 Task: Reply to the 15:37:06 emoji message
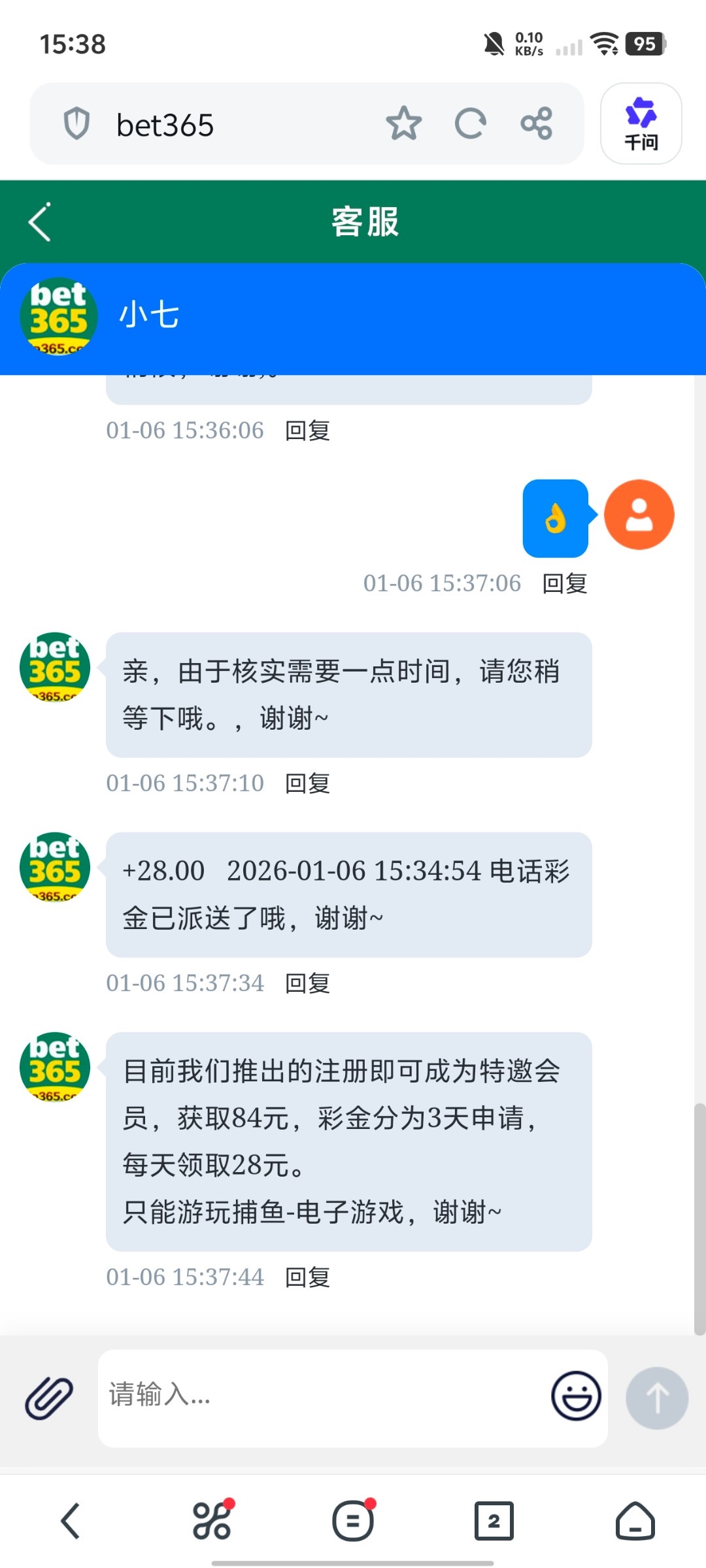pyautogui.click(x=565, y=583)
